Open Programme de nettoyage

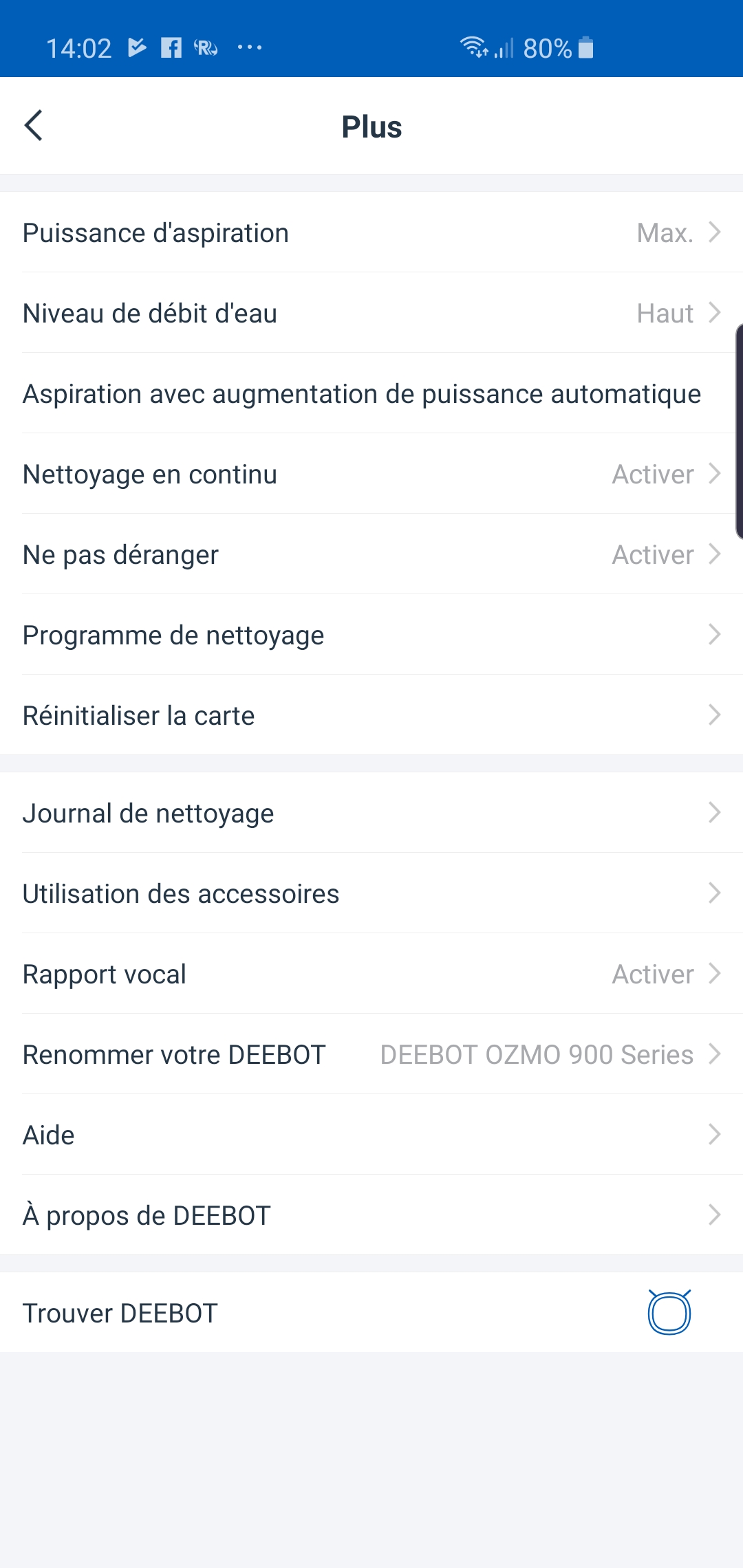[371, 635]
